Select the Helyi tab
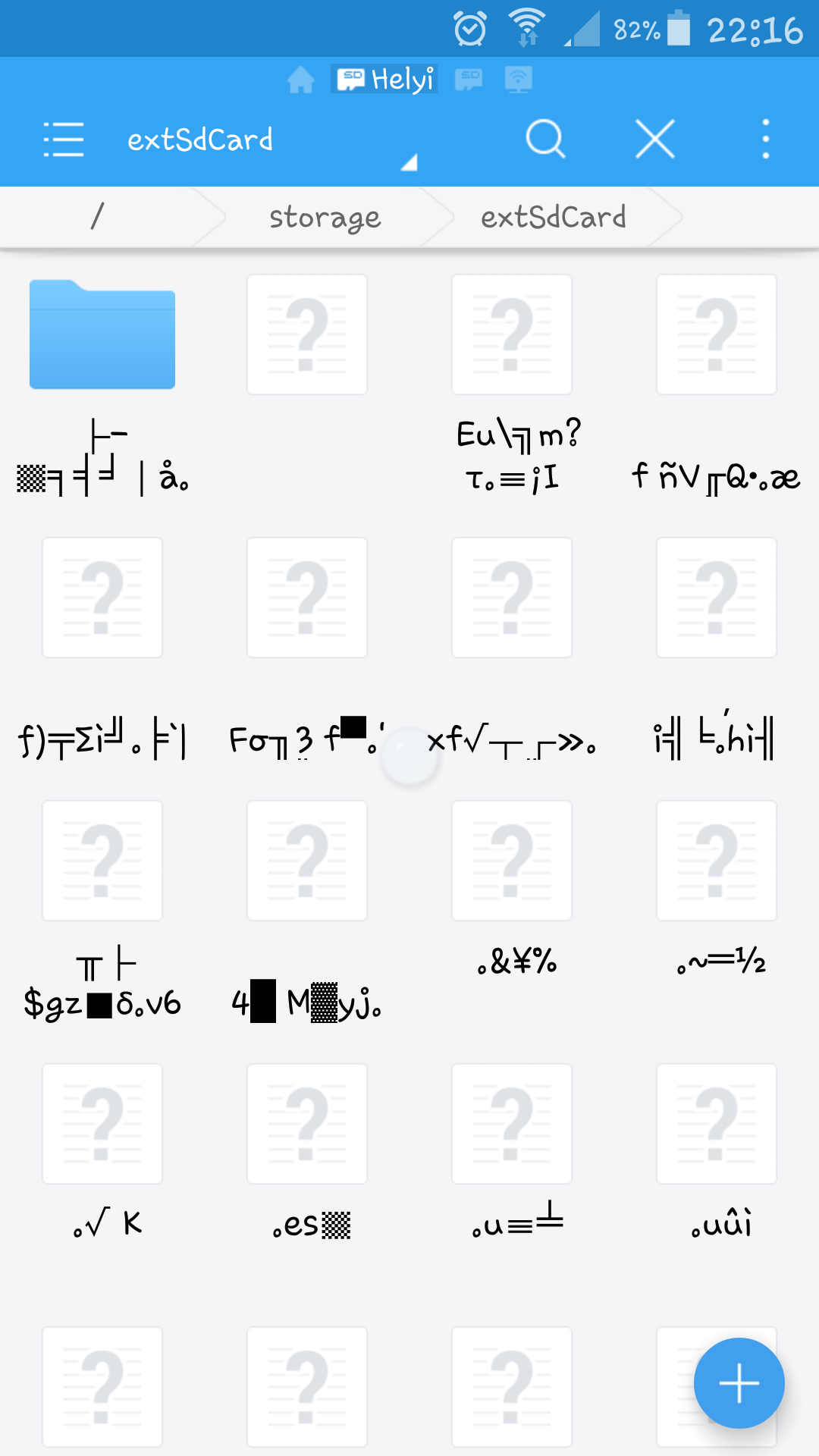Screen dimensions: 819x1456 pyautogui.click(x=384, y=79)
